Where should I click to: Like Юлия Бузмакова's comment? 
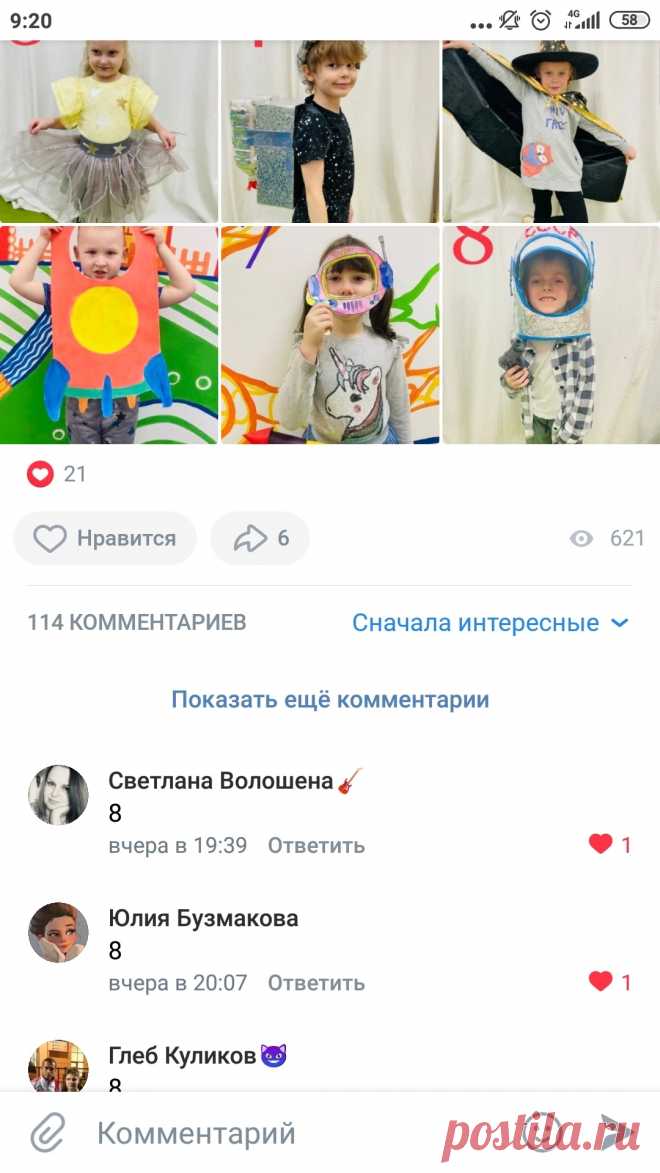tap(609, 983)
